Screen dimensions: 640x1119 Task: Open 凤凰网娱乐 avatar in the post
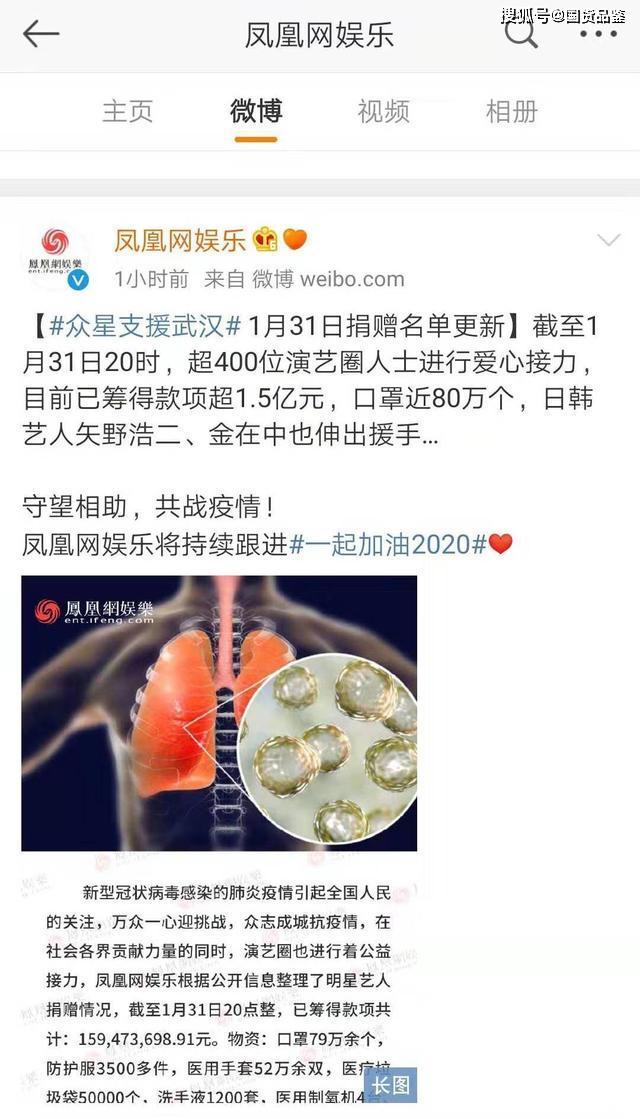[56, 257]
